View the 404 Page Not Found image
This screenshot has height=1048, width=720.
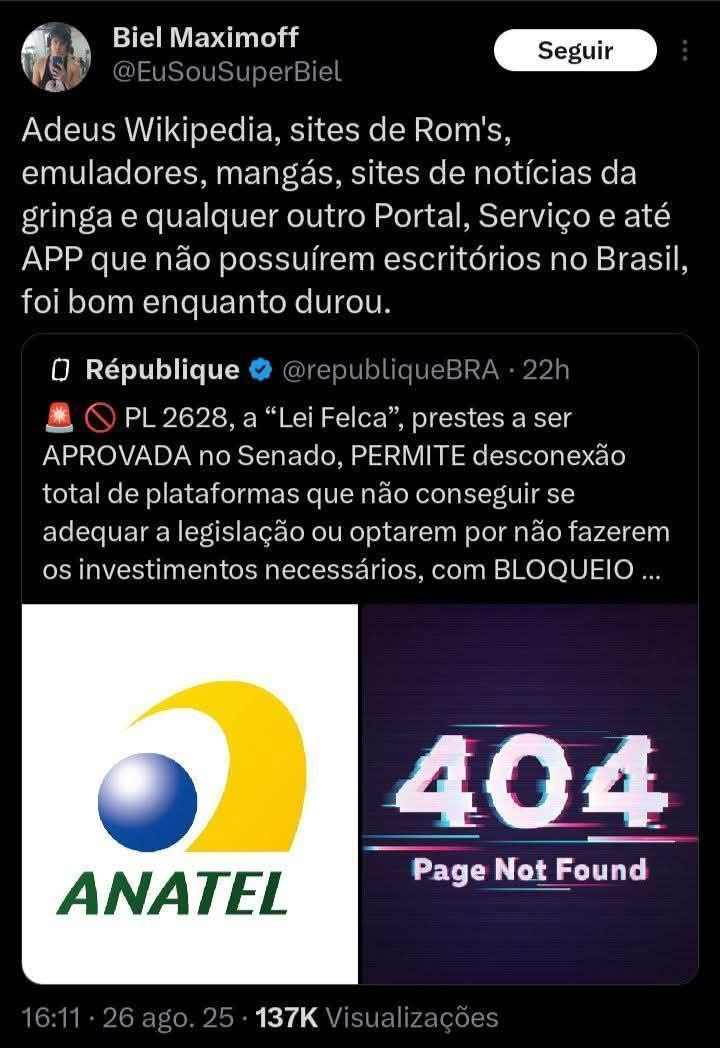click(528, 793)
